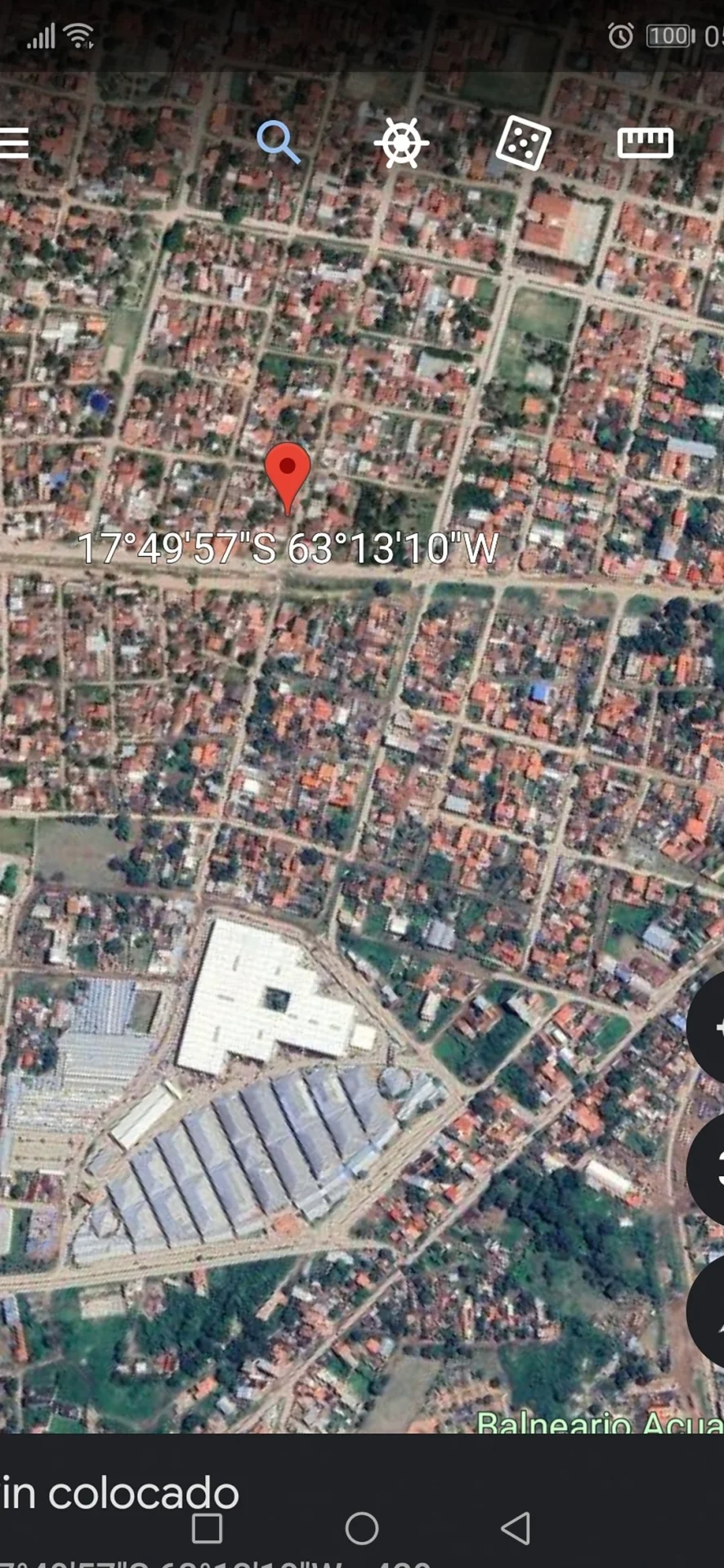Tap the round plus button at right edge
Image resolution: width=724 pixels, height=1568 pixels.
click(708, 1028)
